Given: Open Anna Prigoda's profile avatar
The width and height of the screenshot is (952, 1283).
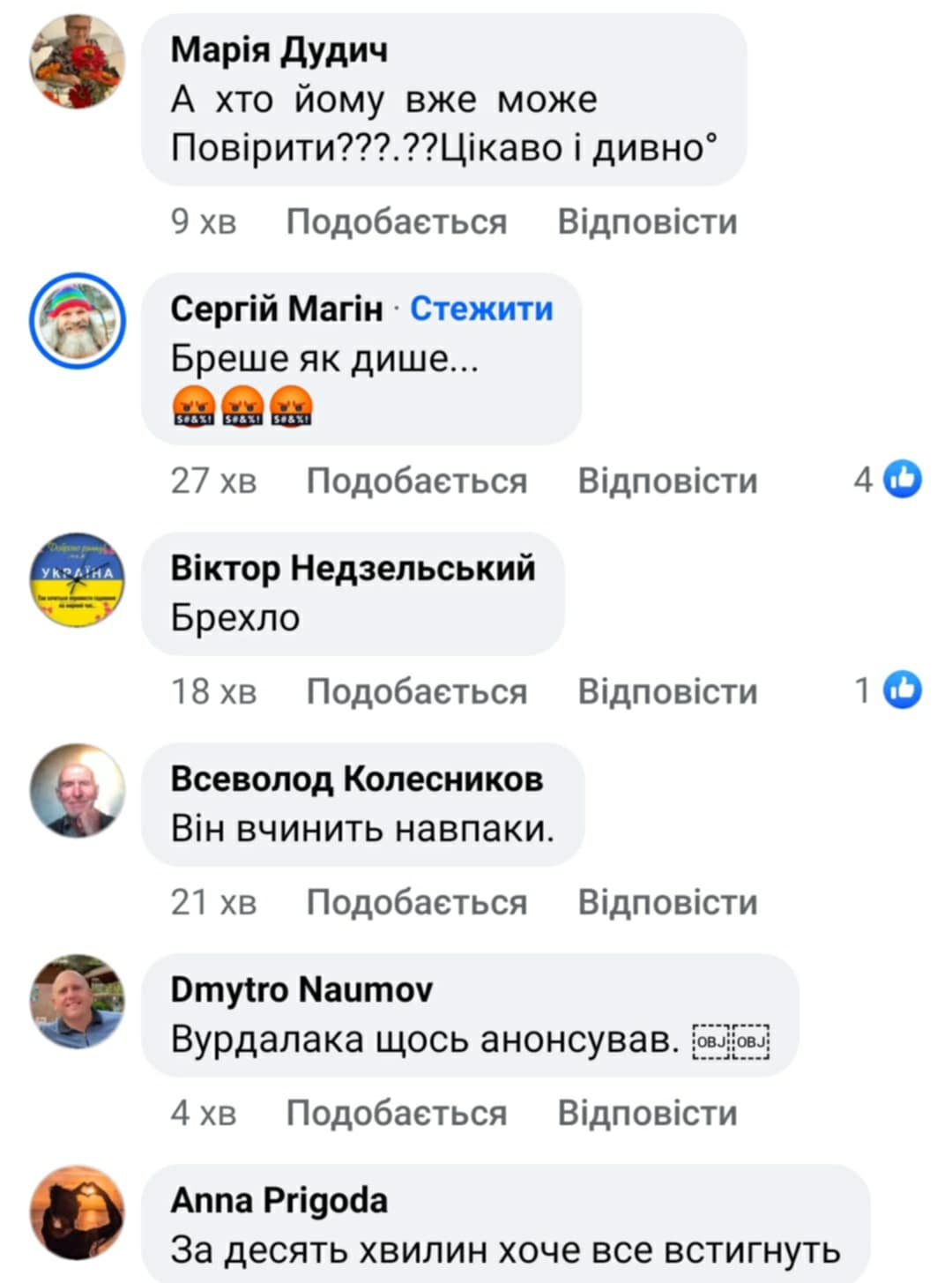Looking at the screenshot, I should tap(78, 1212).
